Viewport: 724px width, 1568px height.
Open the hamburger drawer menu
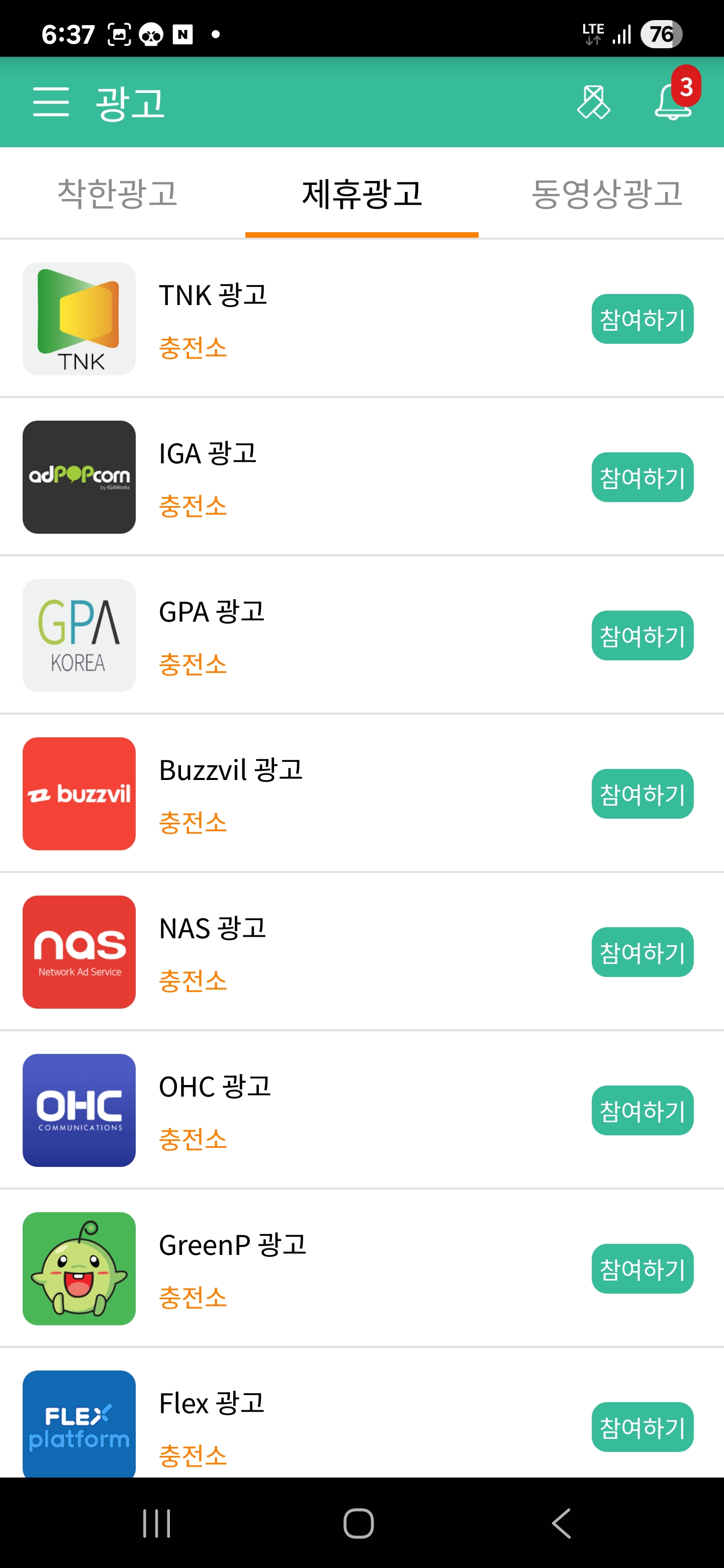pyautogui.click(x=51, y=102)
